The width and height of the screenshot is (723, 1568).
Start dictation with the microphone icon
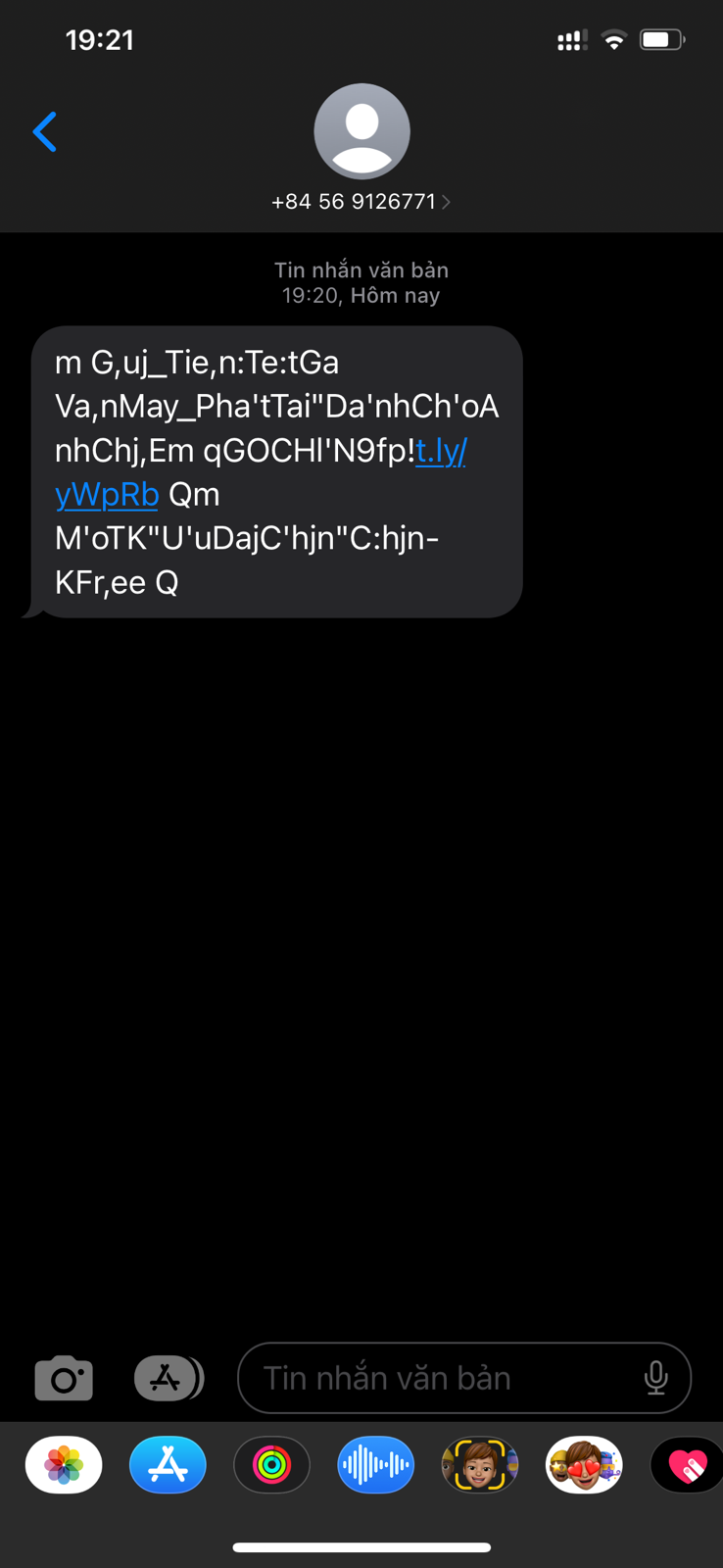pos(656,1378)
